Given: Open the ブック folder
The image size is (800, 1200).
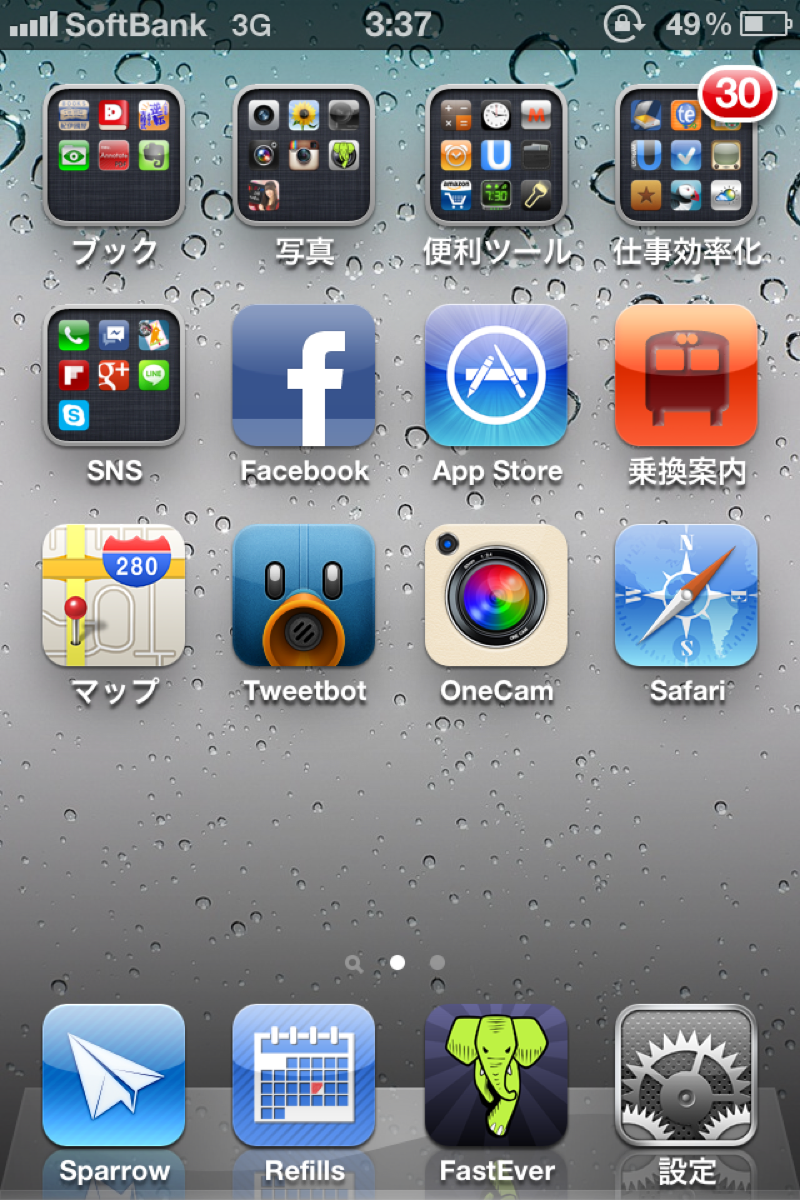Looking at the screenshot, I should 113,155.
